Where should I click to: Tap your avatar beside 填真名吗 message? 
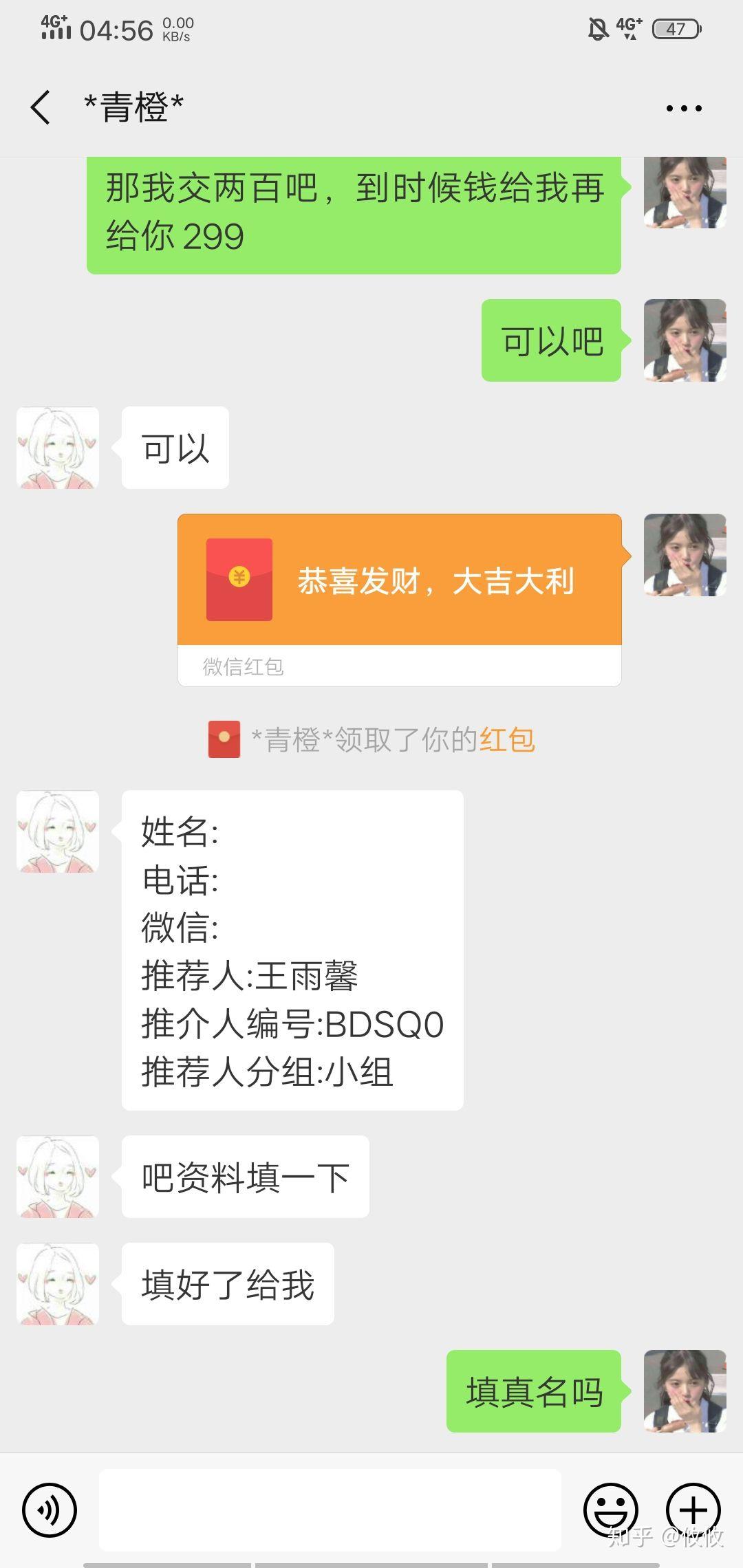click(x=685, y=1391)
